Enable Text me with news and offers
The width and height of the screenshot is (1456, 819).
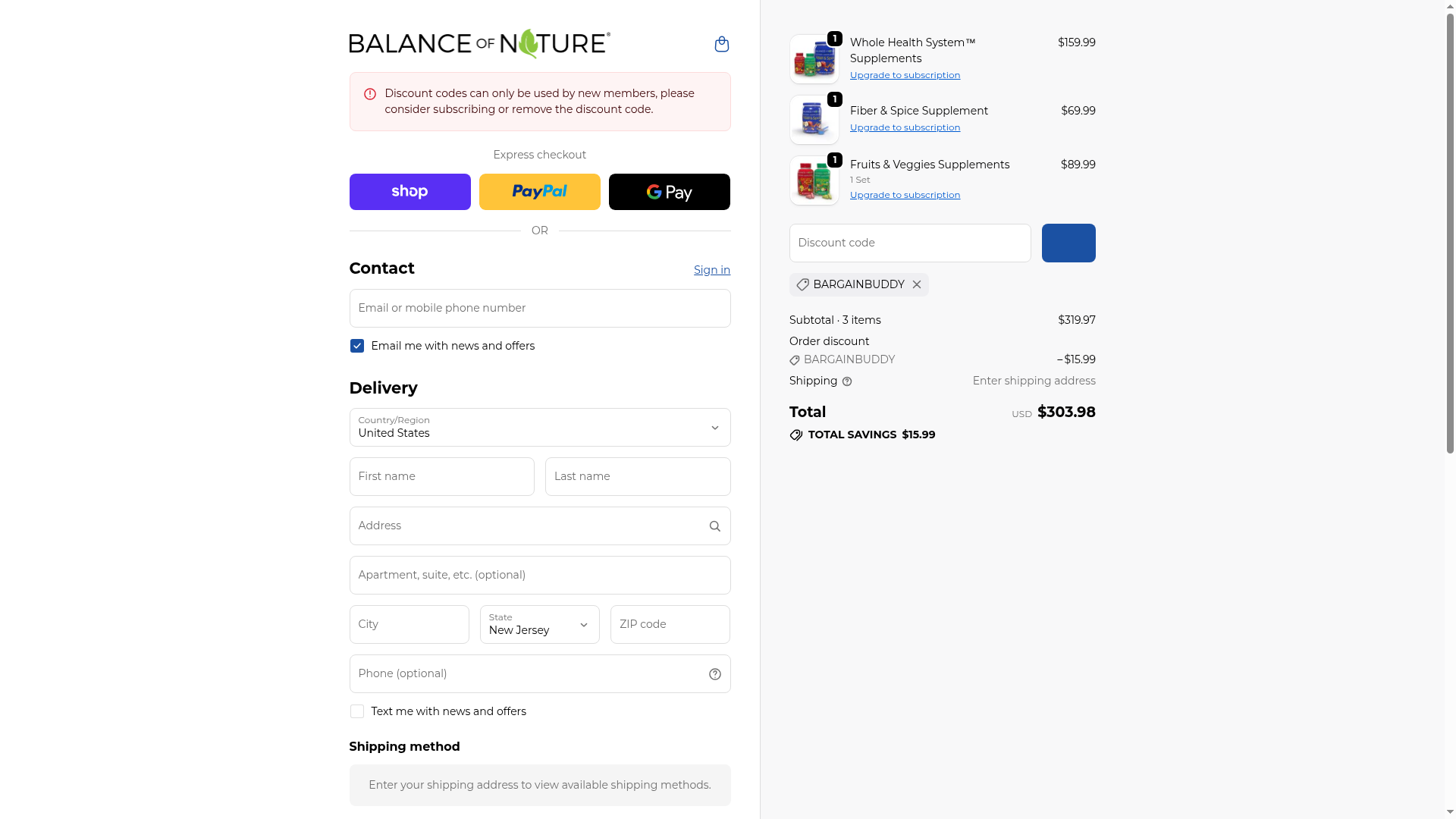pos(357,711)
